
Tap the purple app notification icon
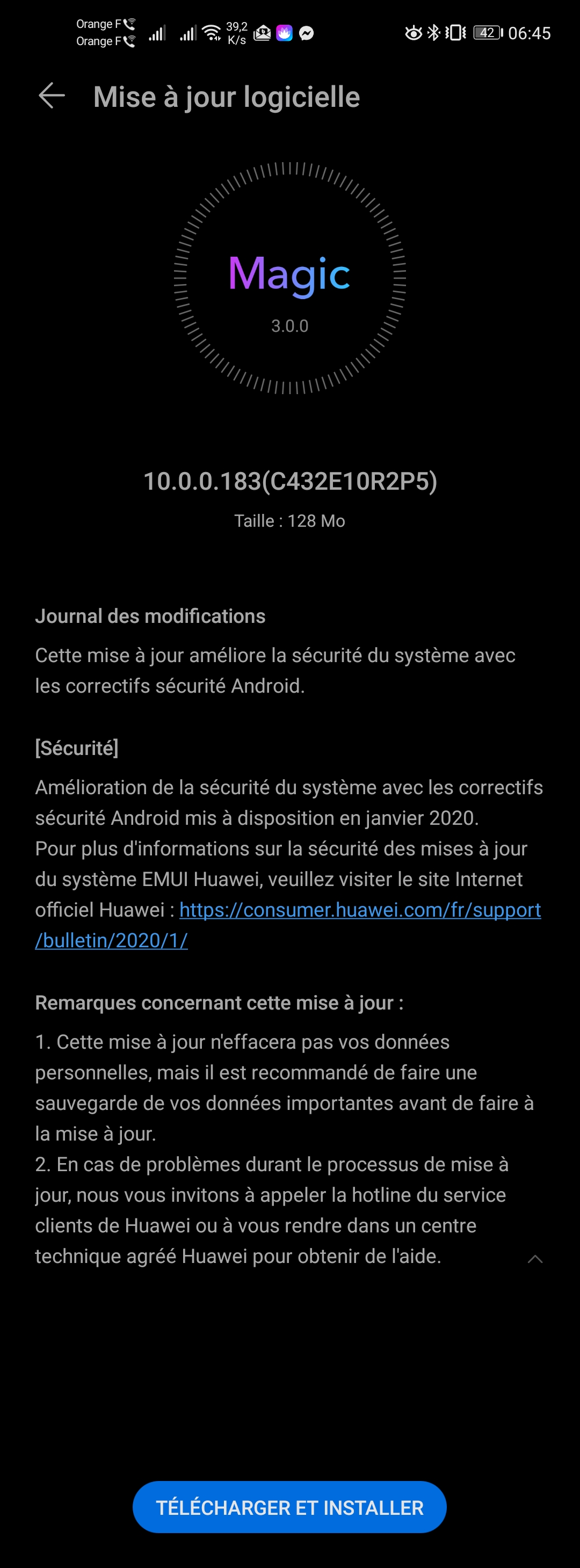(284, 33)
